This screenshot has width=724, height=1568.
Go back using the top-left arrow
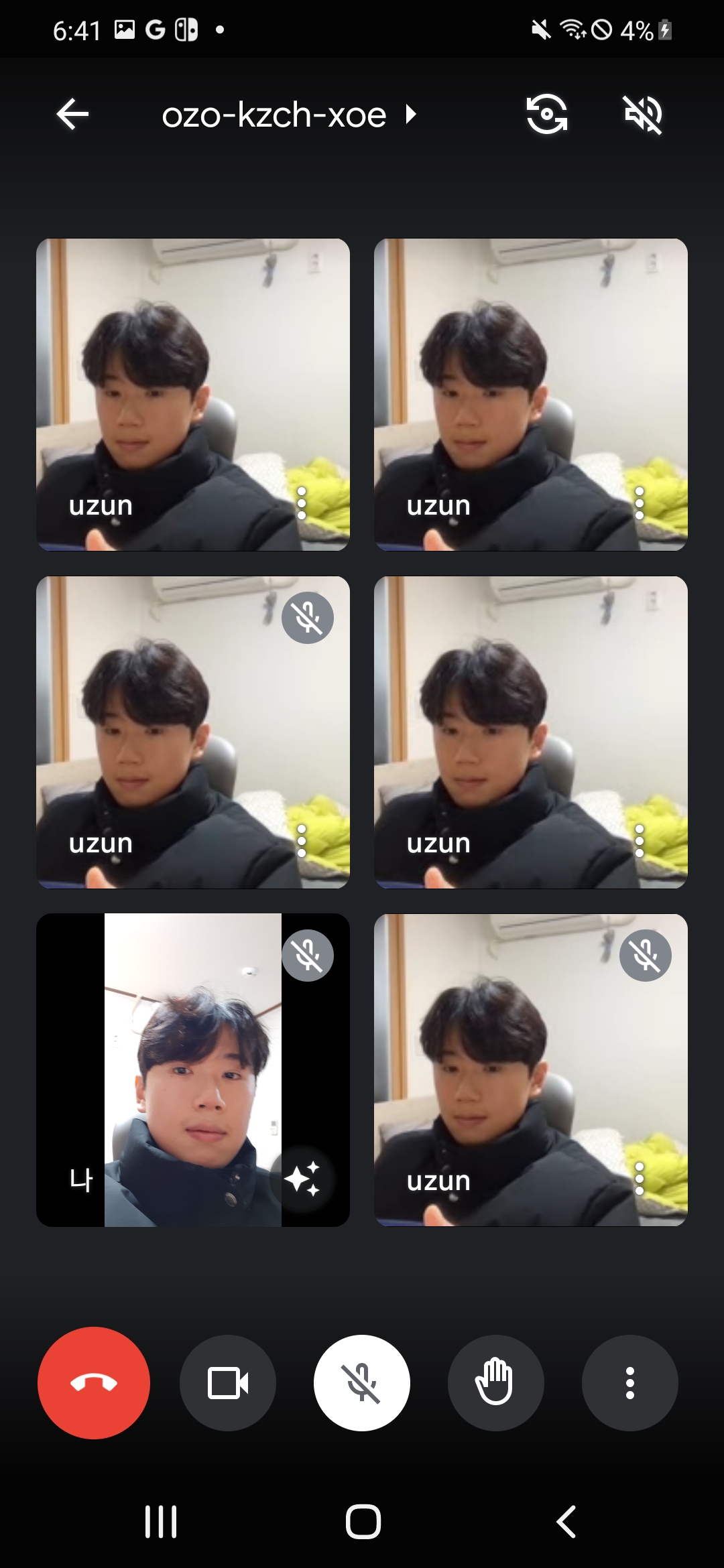(x=72, y=115)
